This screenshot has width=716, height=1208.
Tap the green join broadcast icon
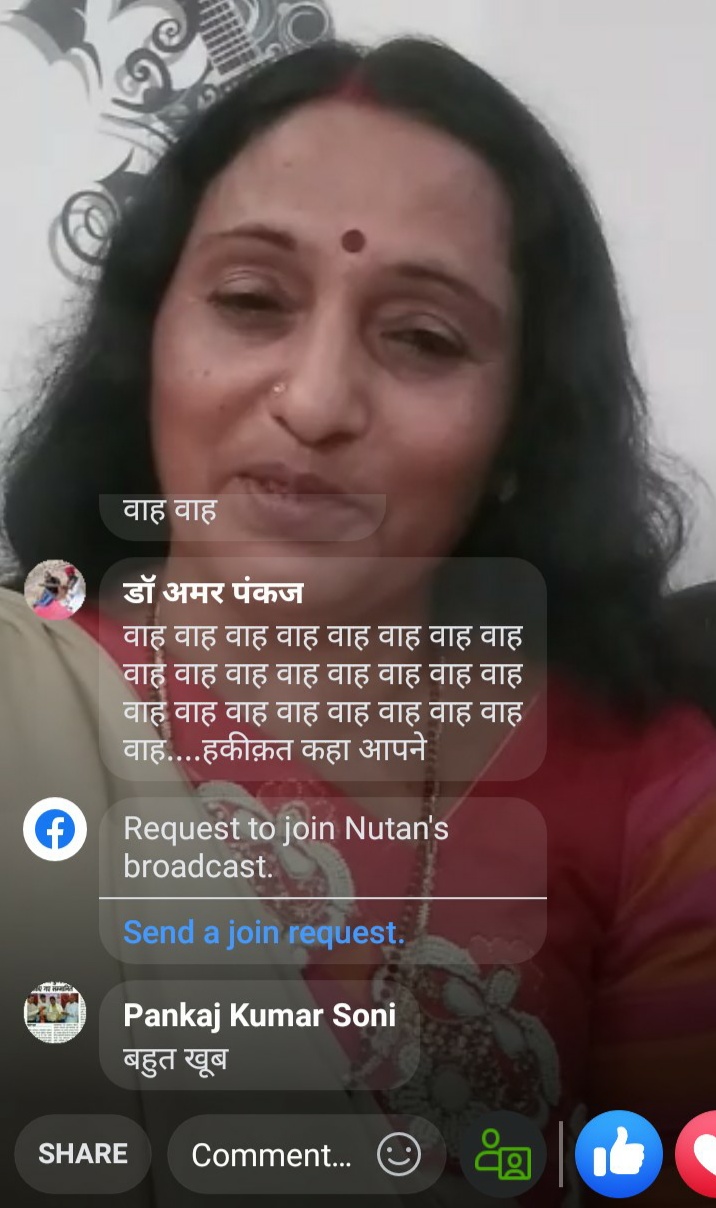click(x=502, y=1155)
